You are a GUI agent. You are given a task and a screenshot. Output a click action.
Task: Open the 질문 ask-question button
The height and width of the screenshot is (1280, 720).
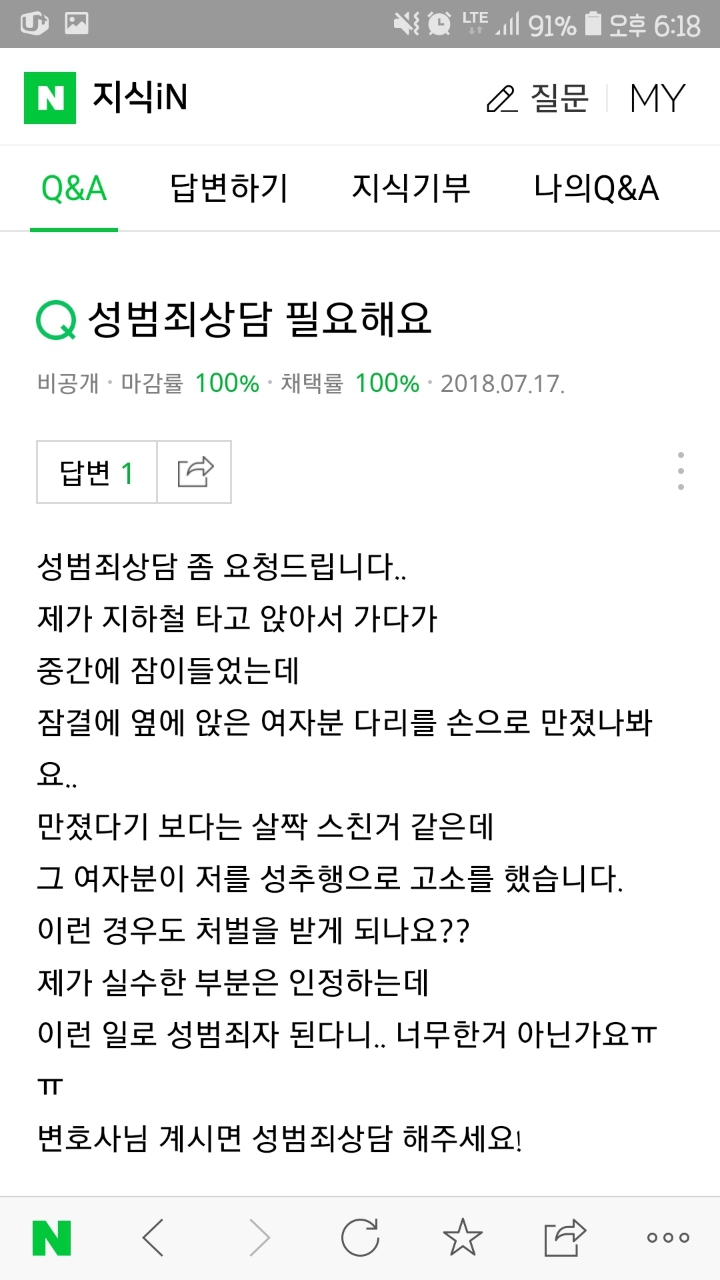[537, 98]
